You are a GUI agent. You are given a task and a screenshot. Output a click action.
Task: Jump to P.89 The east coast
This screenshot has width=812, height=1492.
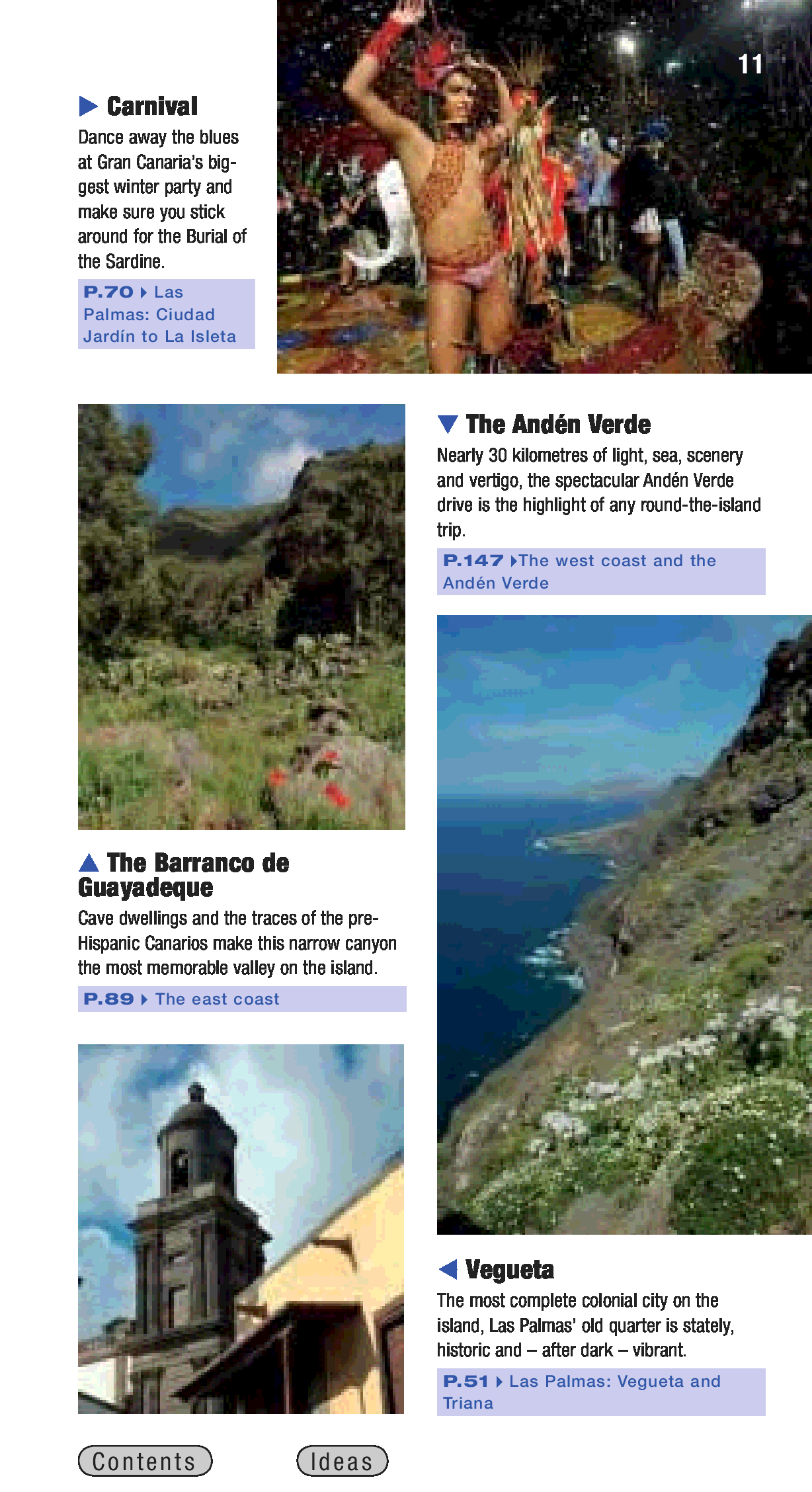click(241, 999)
